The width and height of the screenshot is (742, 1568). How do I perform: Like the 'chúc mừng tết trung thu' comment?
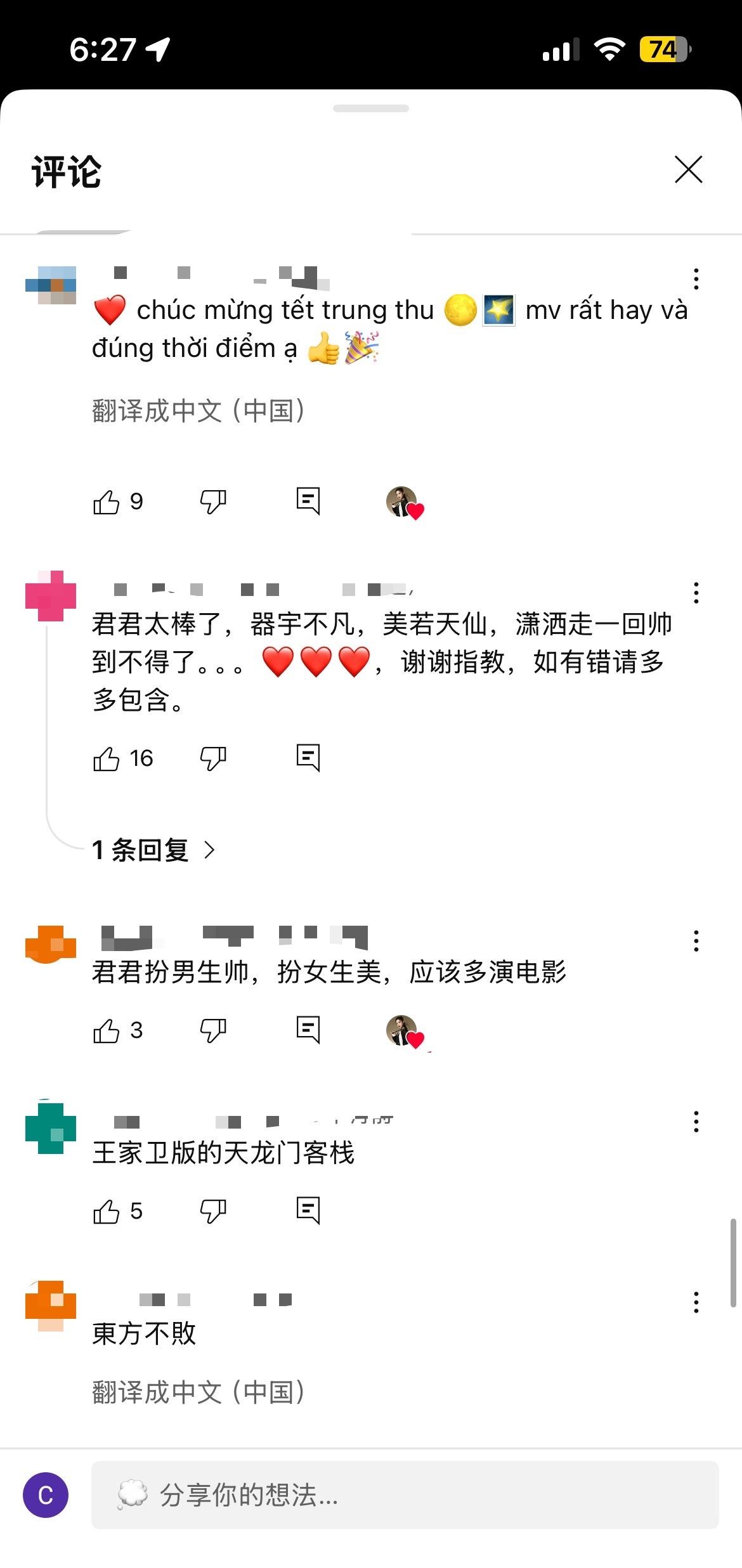[107, 502]
